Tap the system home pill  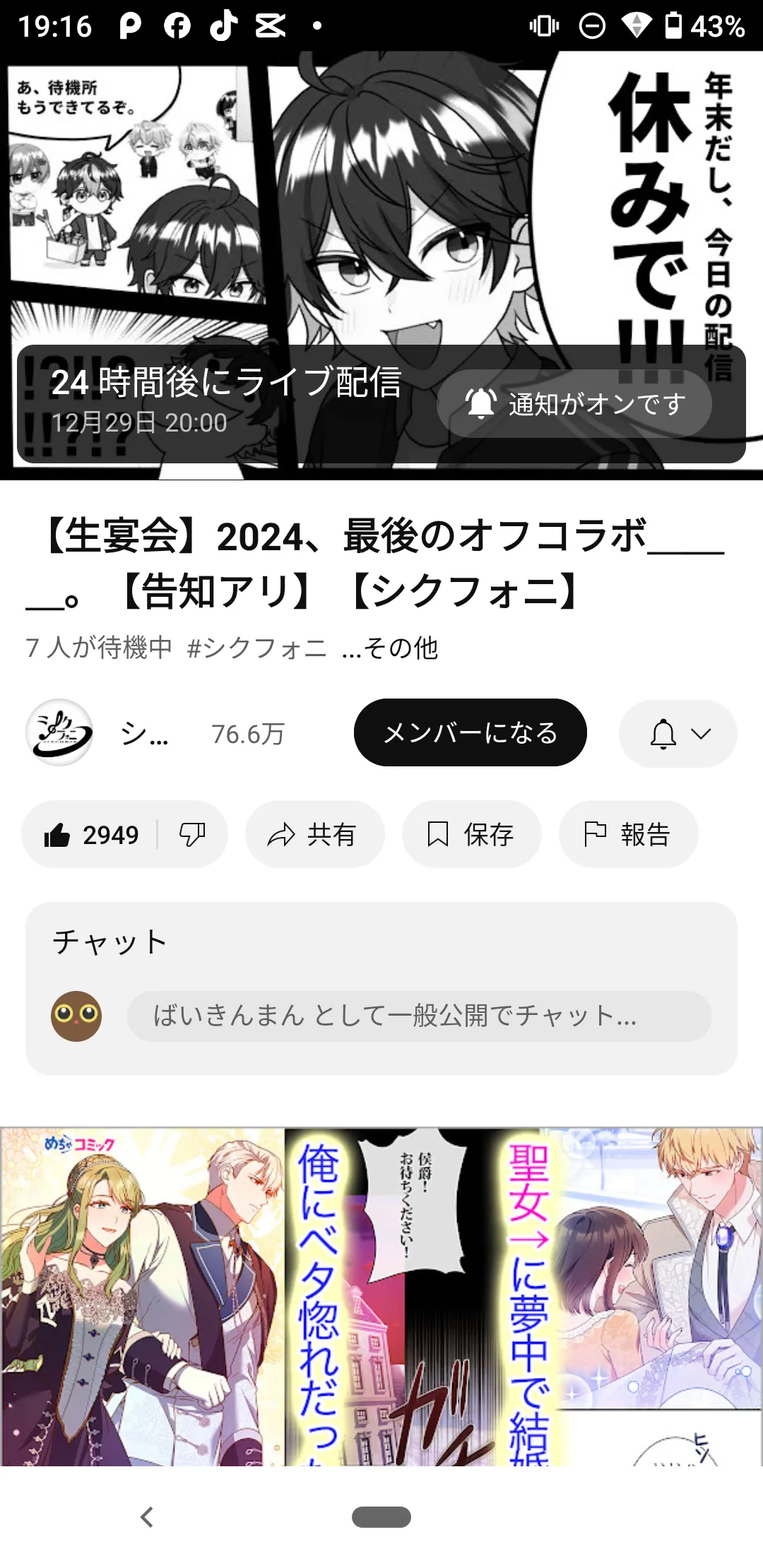tap(381, 1517)
